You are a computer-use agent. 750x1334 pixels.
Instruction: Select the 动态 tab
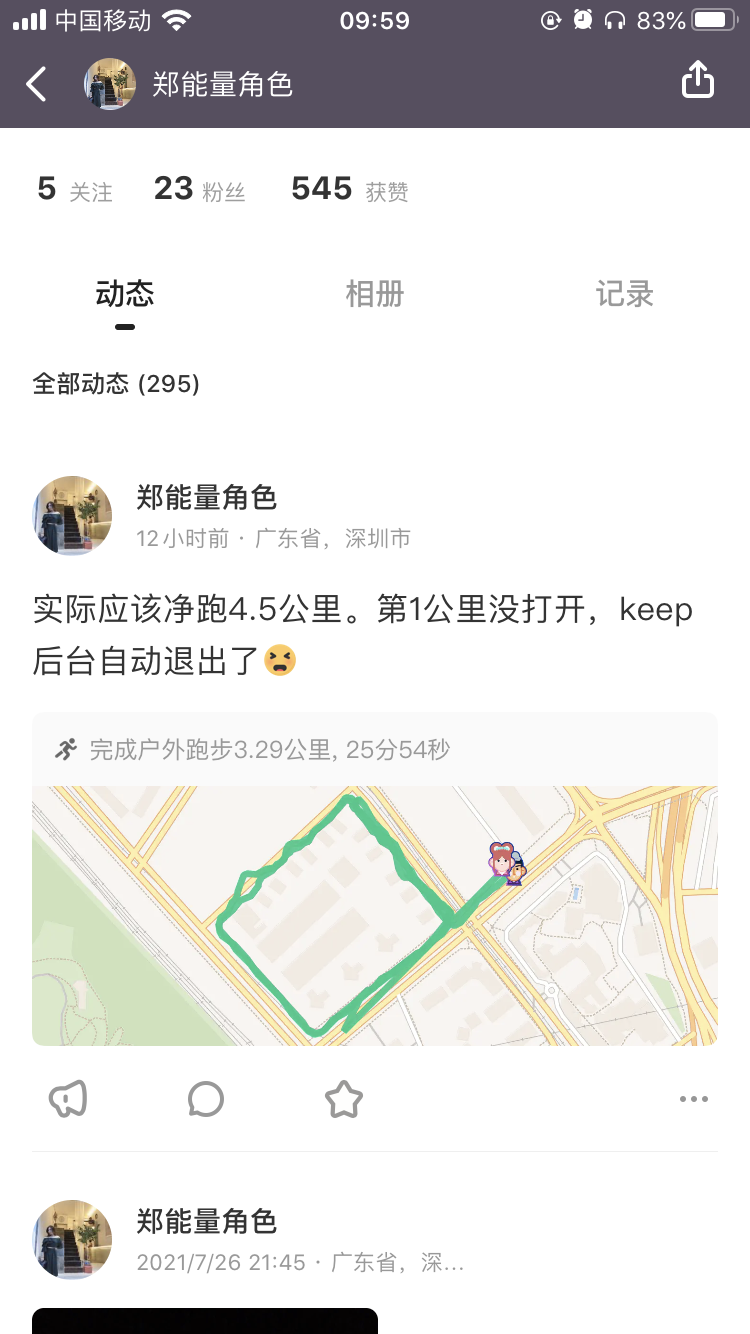click(x=124, y=294)
